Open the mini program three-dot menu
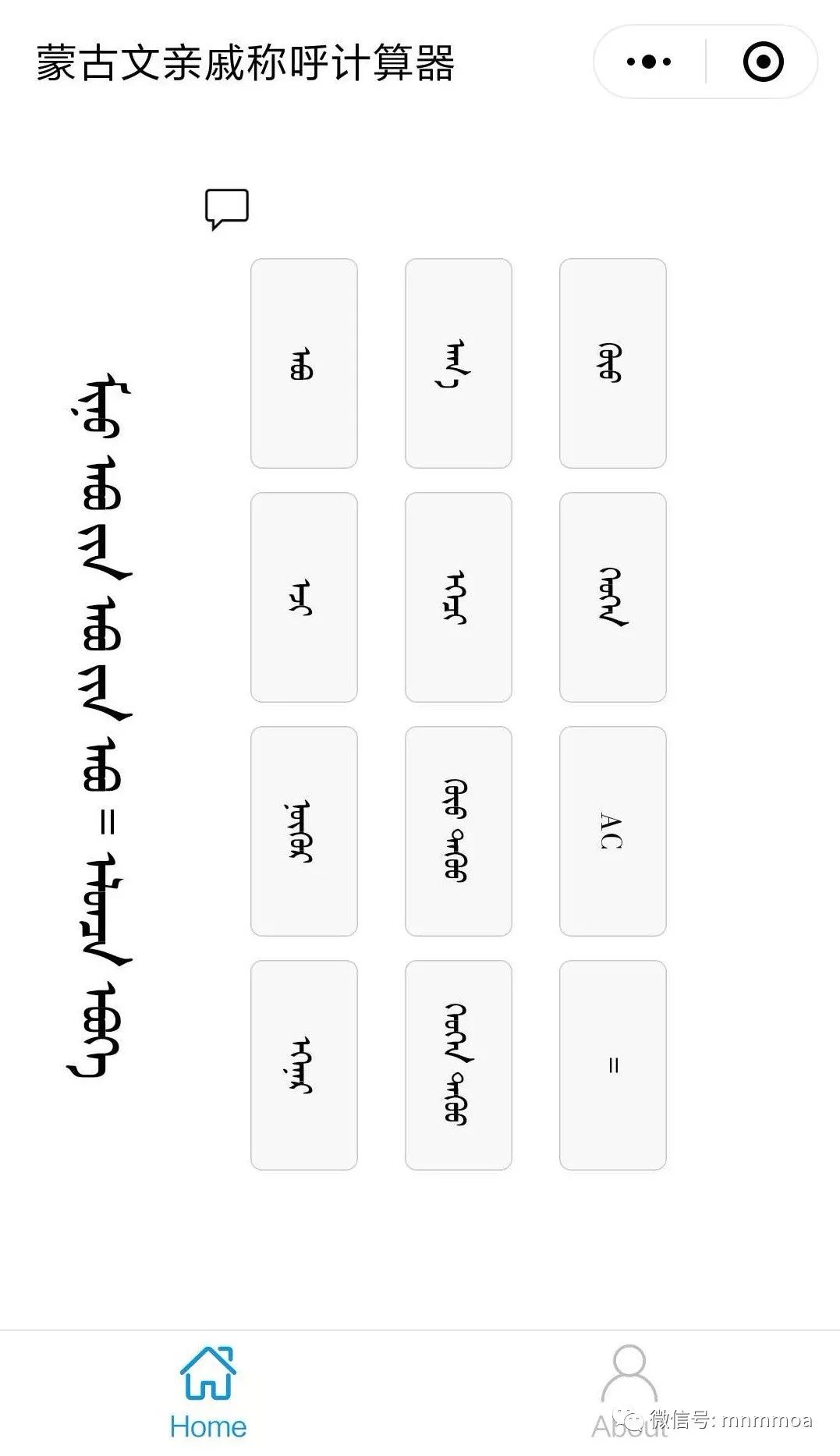 tap(649, 62)
